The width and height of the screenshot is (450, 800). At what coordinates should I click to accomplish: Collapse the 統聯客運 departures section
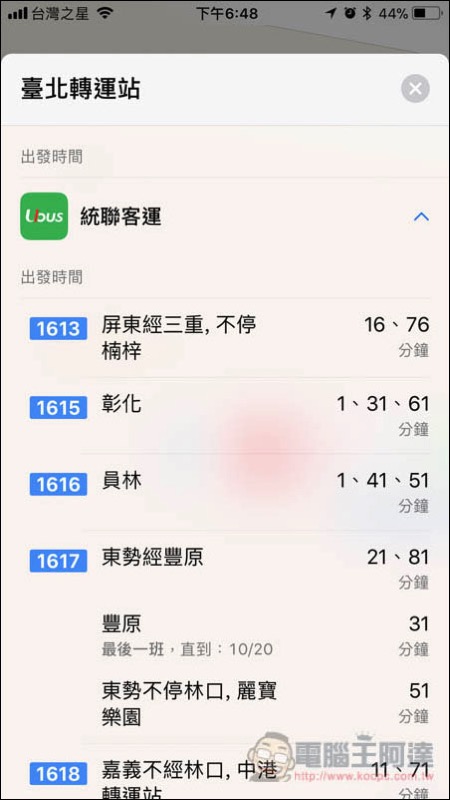pyautogui.click(x=421, y=217)
